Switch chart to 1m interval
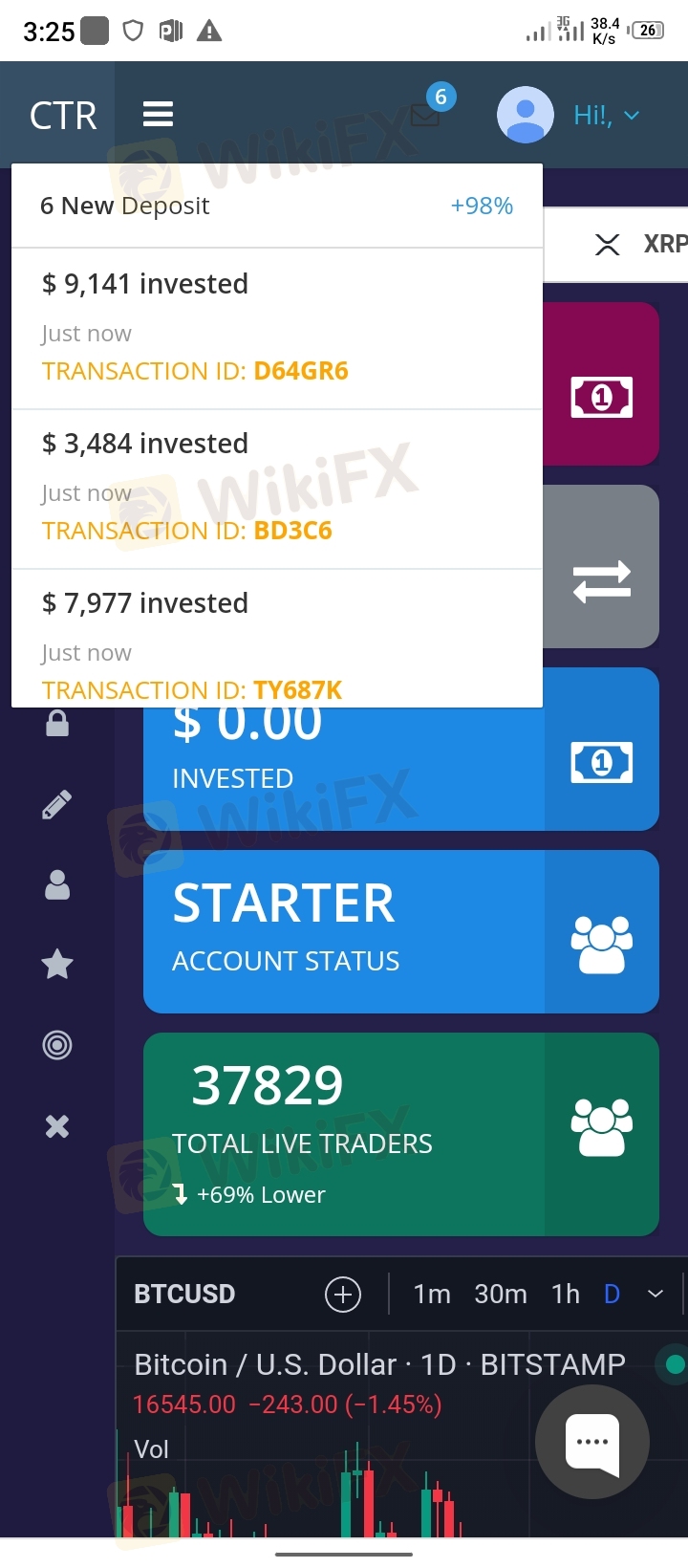 (432, 1294)
